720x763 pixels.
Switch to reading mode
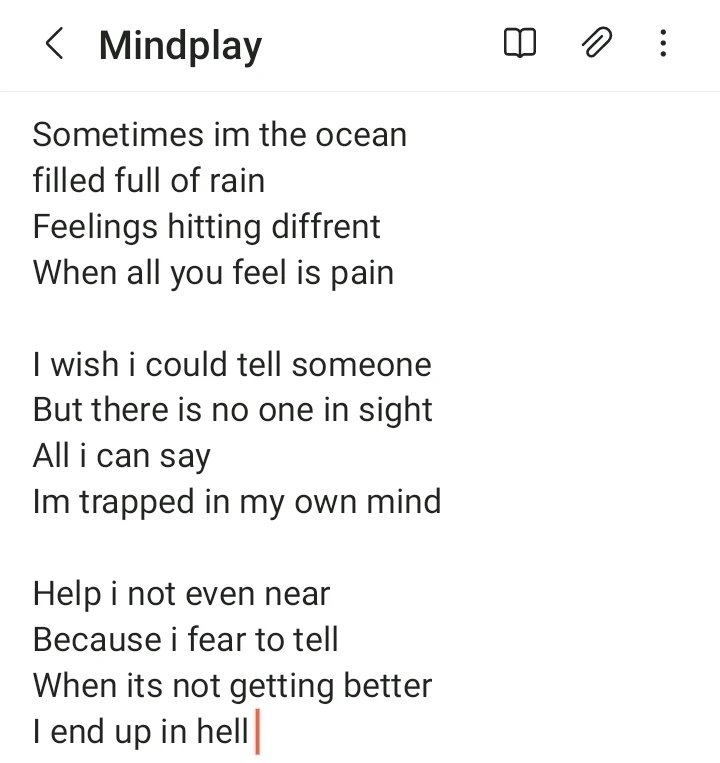519,44
